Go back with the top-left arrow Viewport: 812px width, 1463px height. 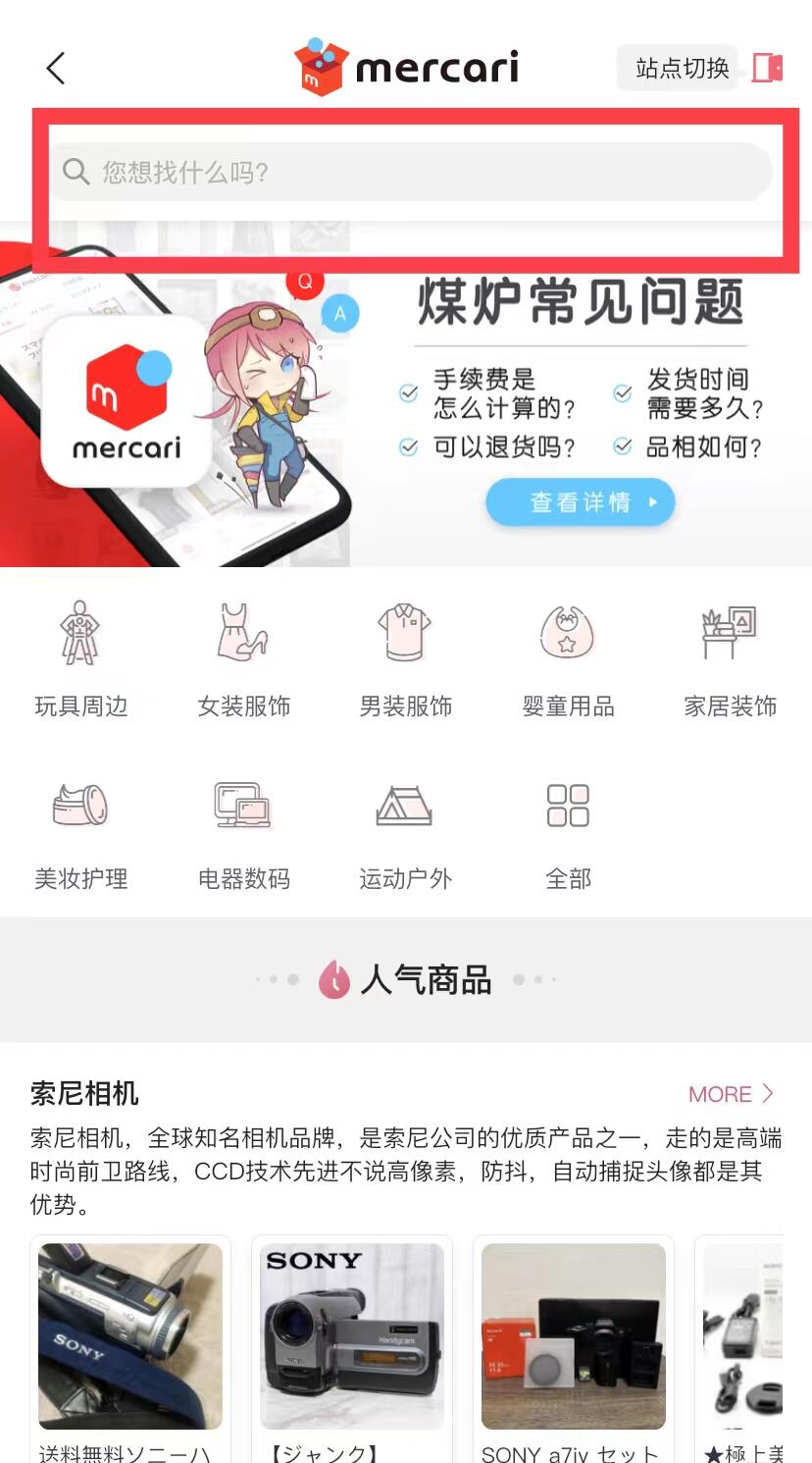pos(56,68)
